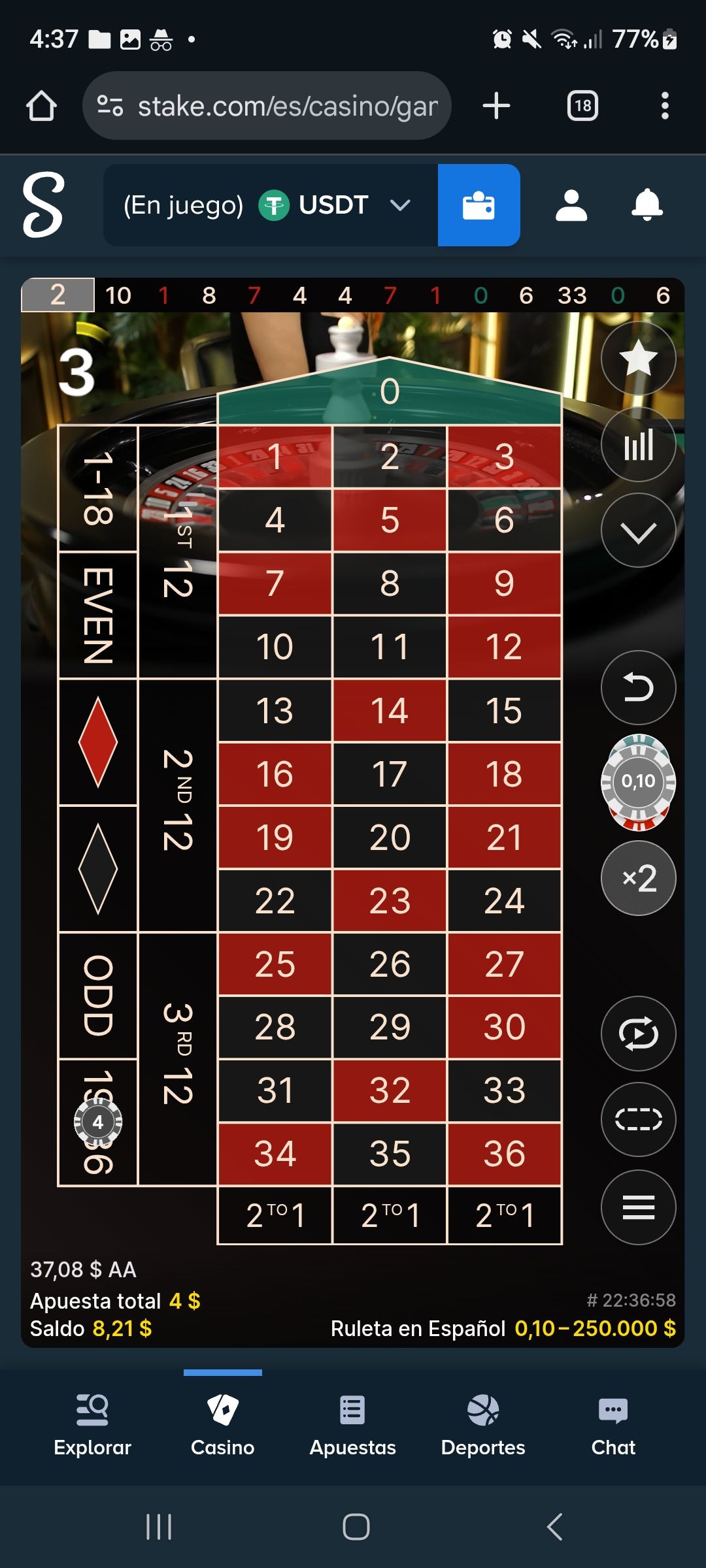Collapse the view with the chevron arrow
The image size is (706, 1568).
(x=637, y=529)
